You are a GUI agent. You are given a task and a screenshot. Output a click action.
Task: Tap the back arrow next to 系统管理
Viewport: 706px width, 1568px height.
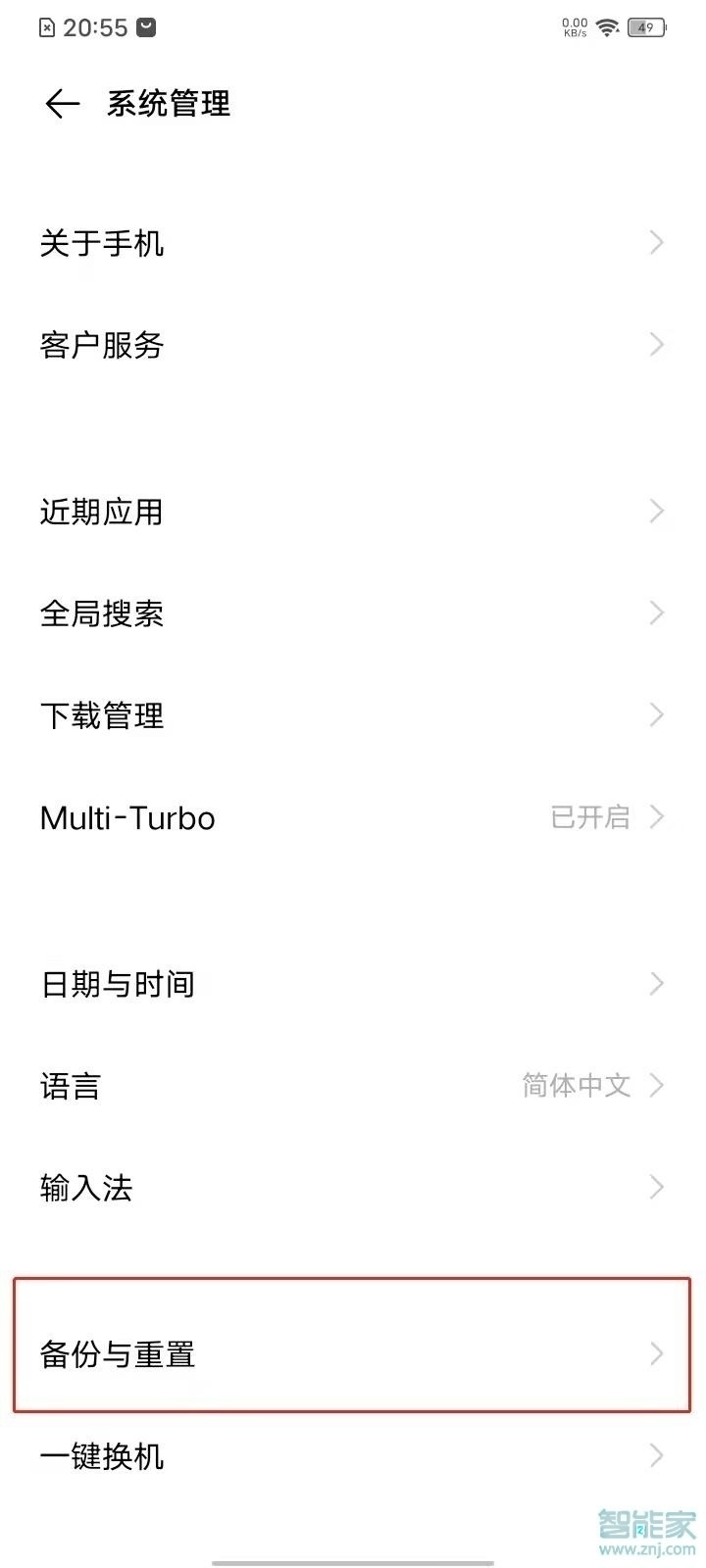click(x=61, y=103)
